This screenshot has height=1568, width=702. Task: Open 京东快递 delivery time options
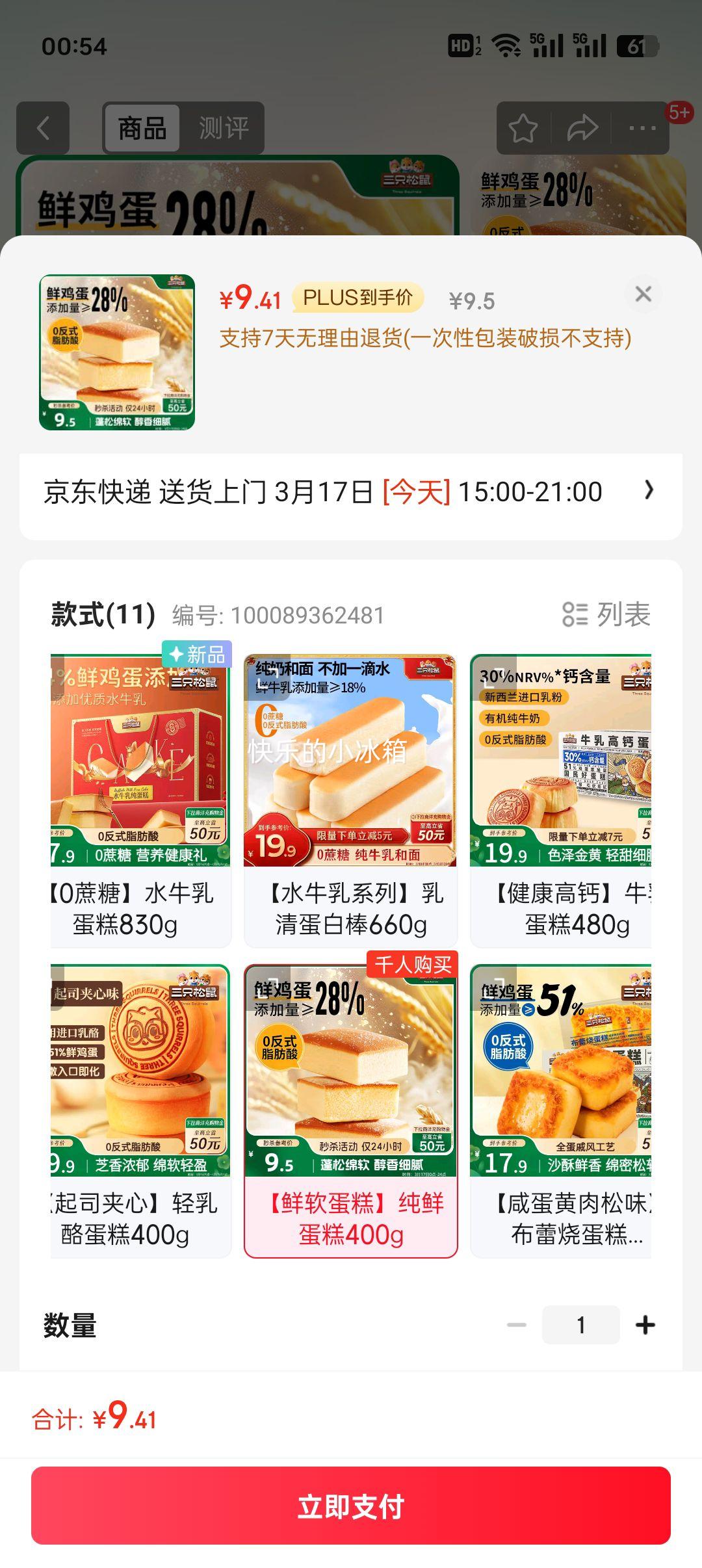351,492
